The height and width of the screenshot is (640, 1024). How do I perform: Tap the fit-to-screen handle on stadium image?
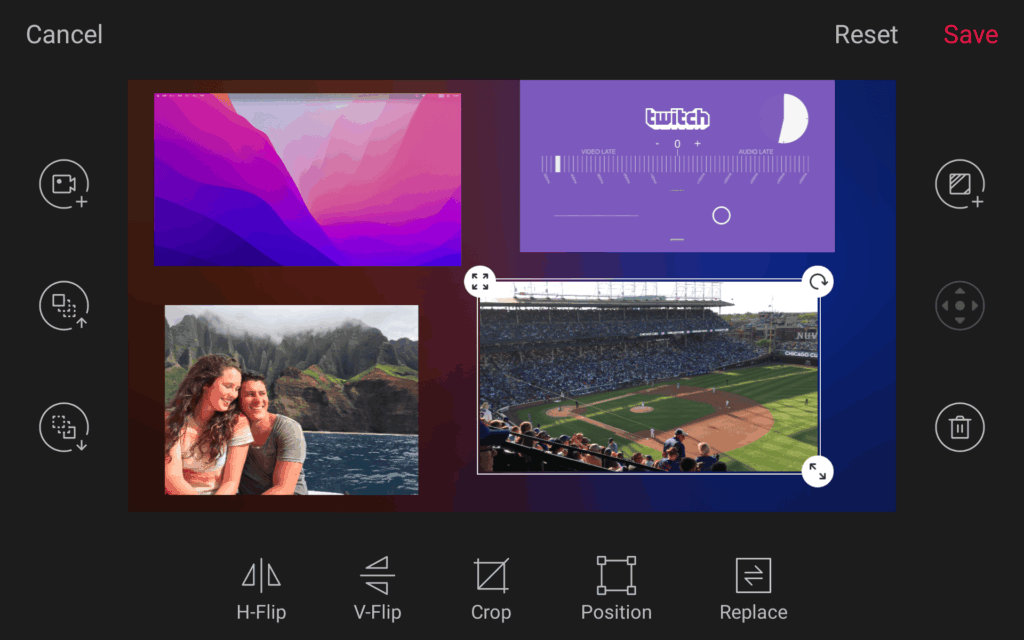480,282
